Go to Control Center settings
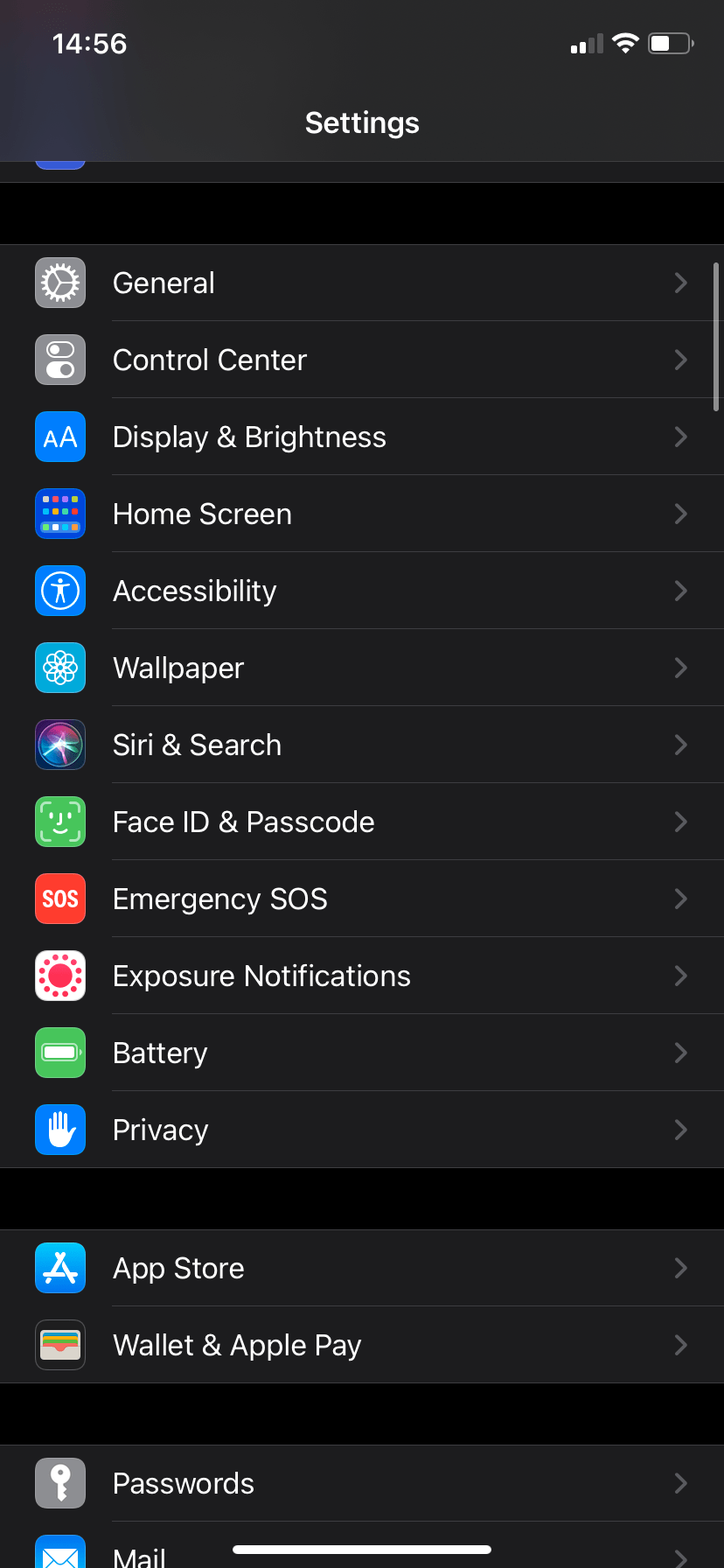 tap(361, 360)
